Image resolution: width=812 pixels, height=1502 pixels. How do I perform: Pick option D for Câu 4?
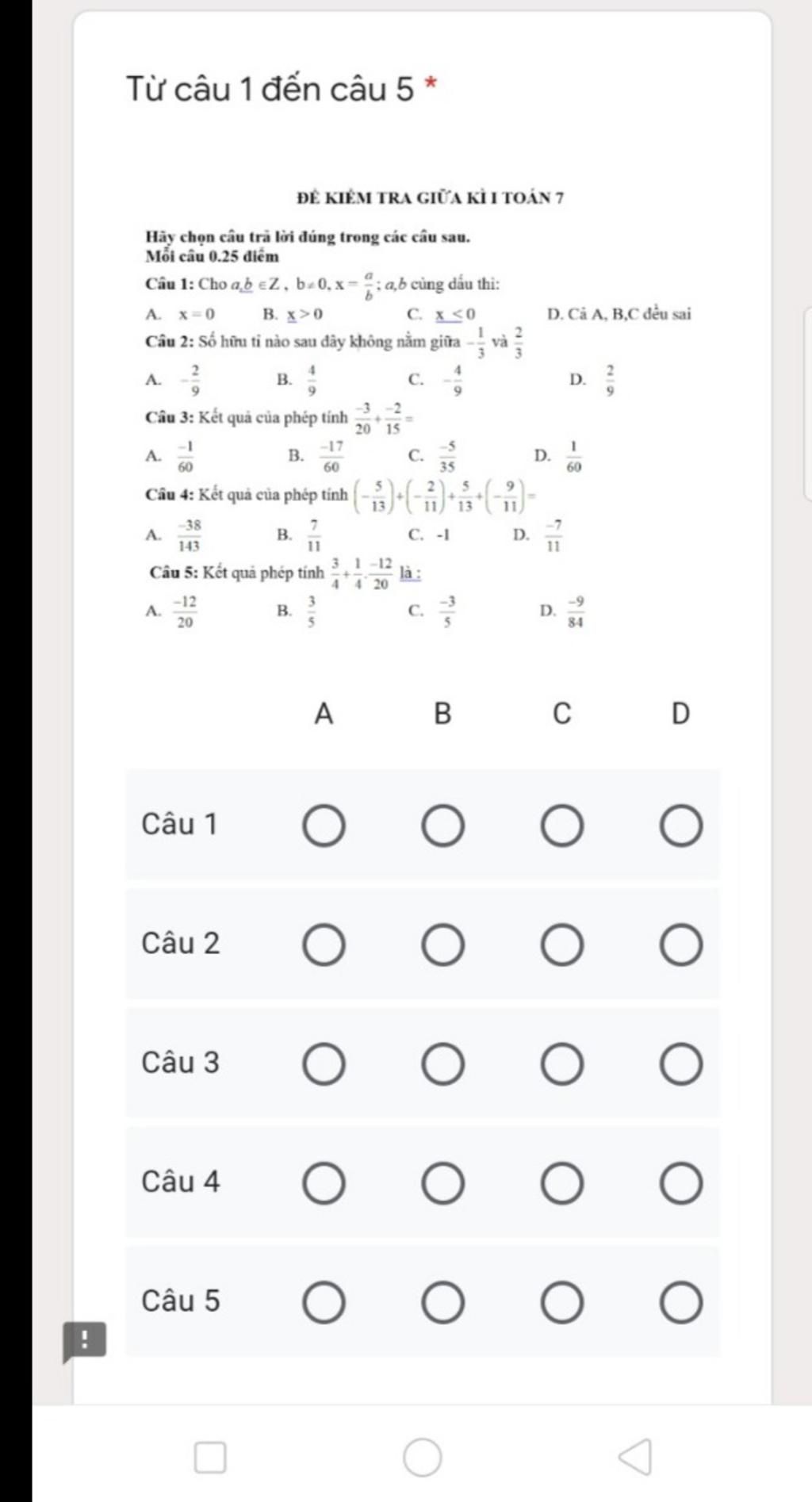click(681, 1184)
